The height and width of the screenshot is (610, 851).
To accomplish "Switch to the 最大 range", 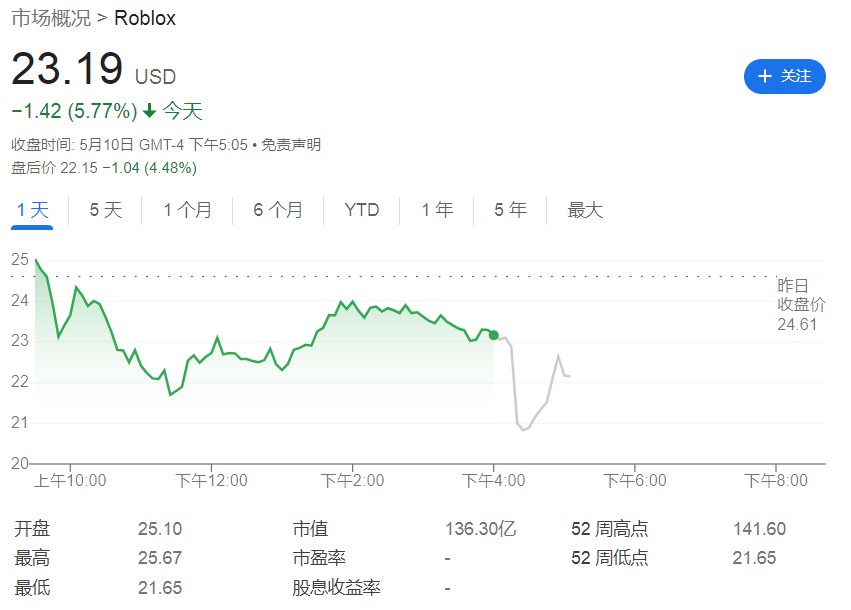I will 585,210.
